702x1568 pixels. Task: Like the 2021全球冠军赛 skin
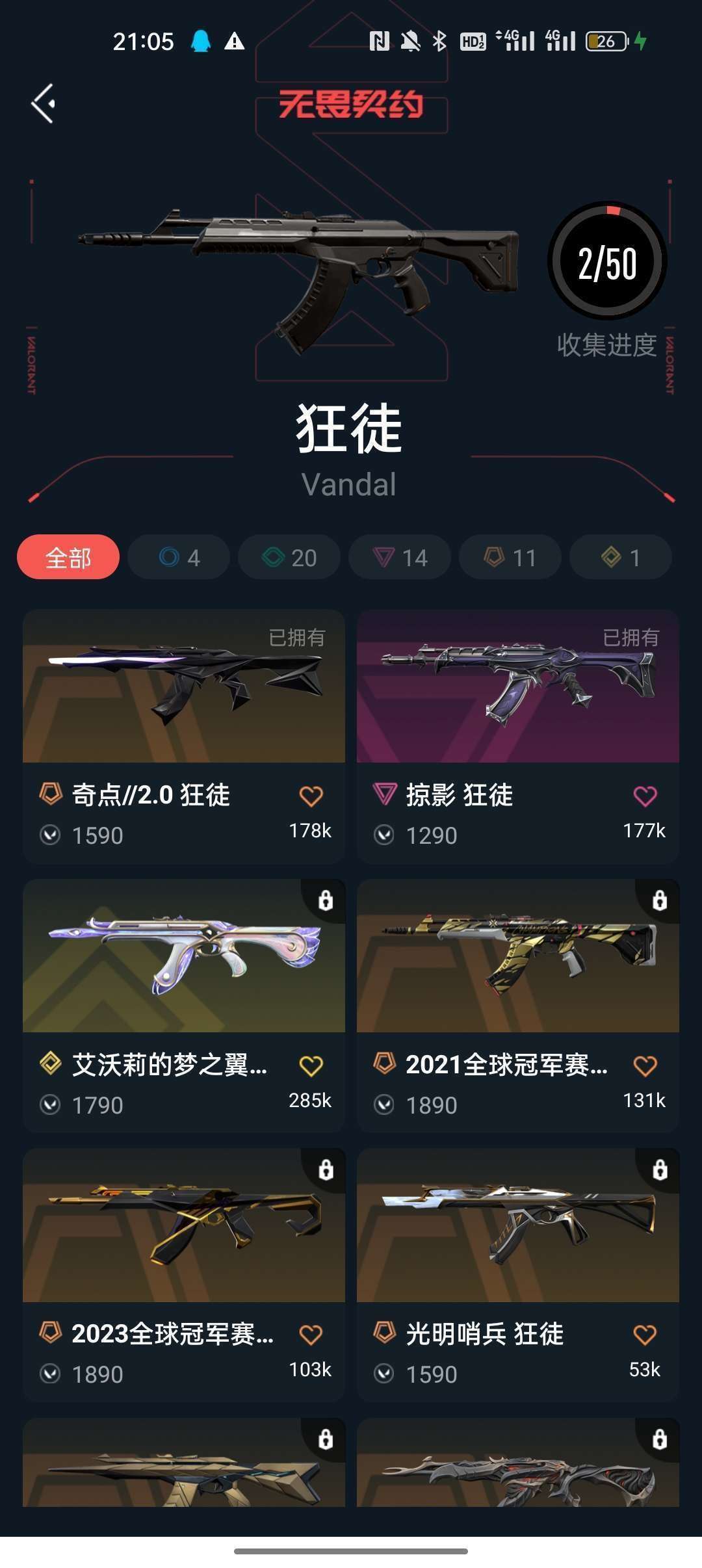[645, 1065]
